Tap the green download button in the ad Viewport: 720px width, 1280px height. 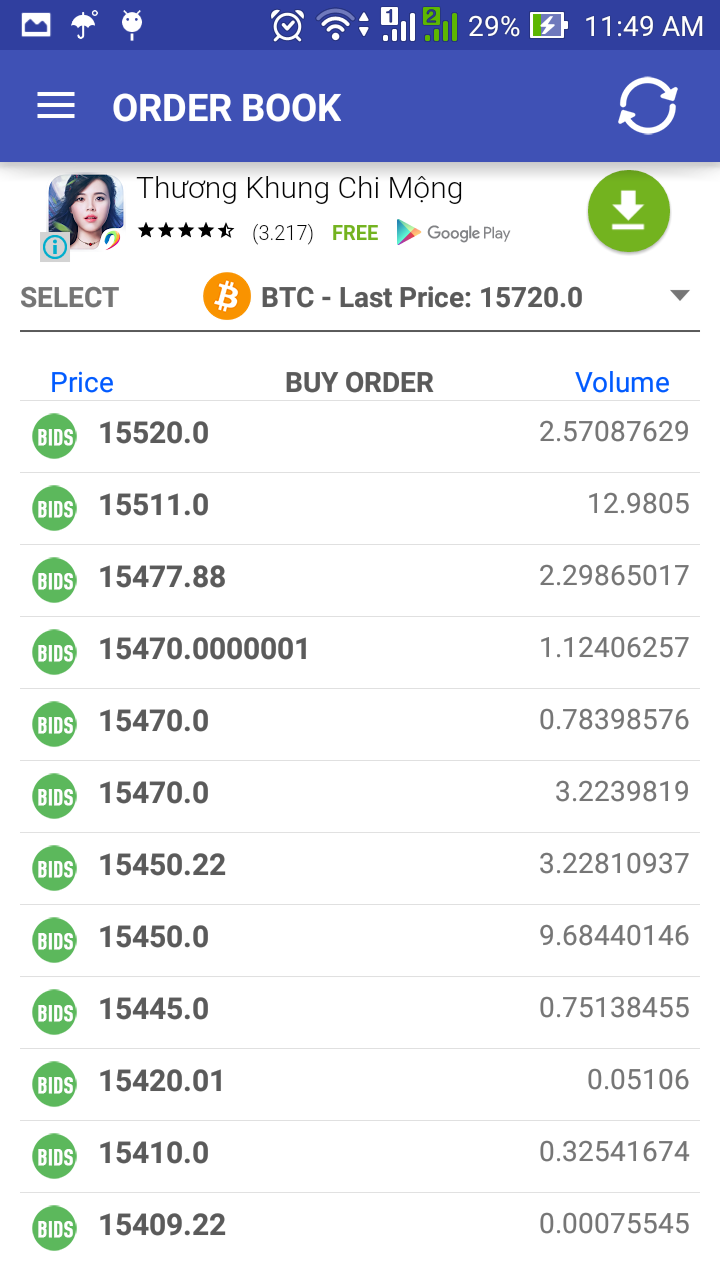click(628, 211)
